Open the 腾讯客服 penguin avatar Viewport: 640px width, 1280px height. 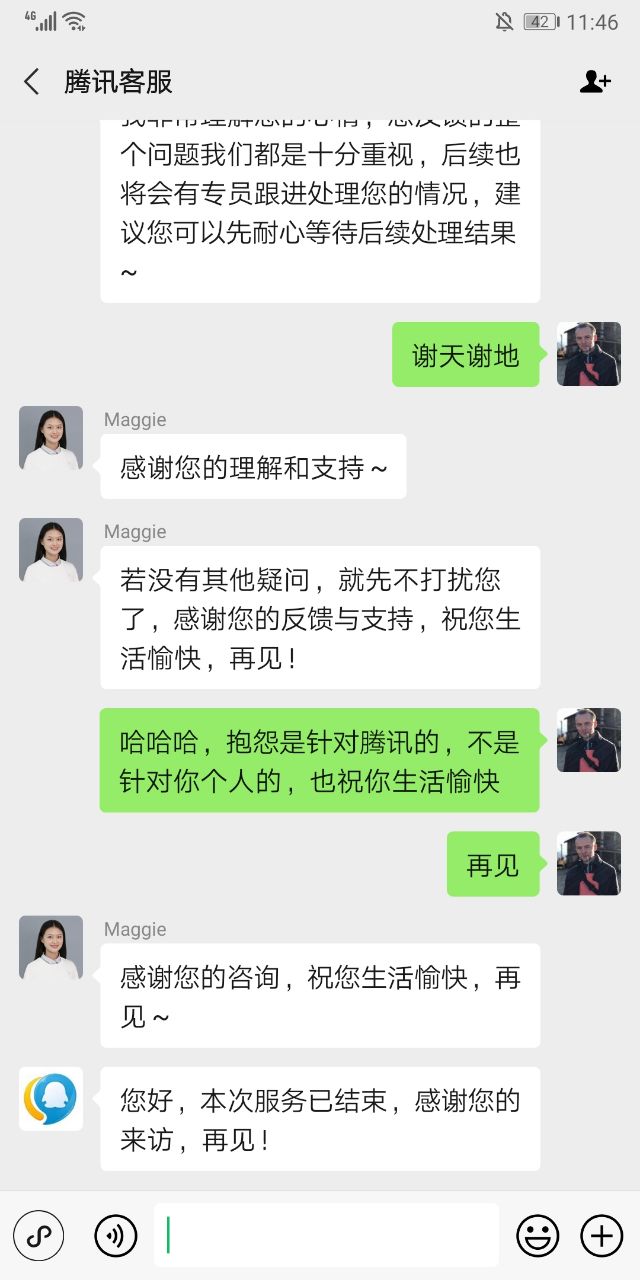click(51, 1098)
